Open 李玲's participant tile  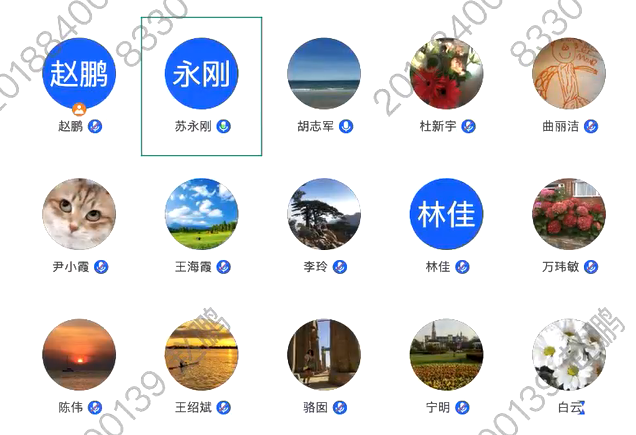click(324, 214)
